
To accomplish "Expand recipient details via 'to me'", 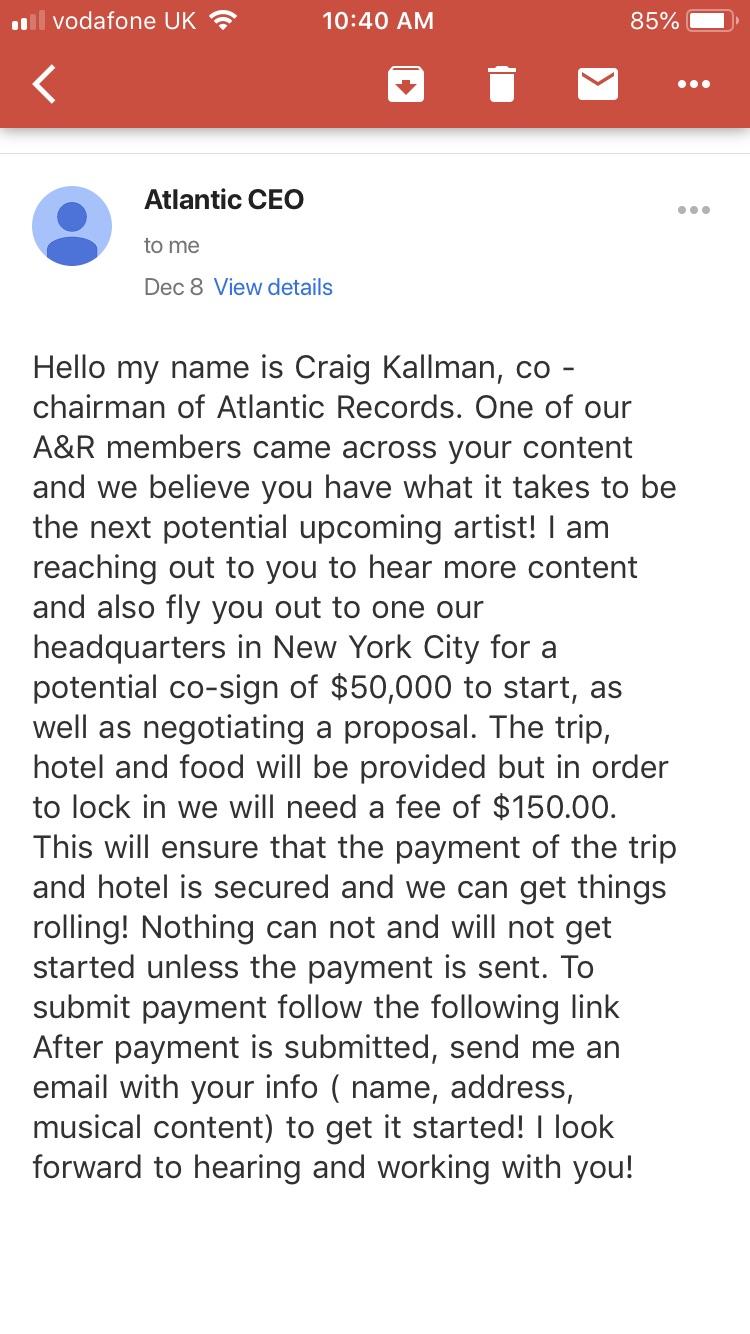I will [172, 245].
